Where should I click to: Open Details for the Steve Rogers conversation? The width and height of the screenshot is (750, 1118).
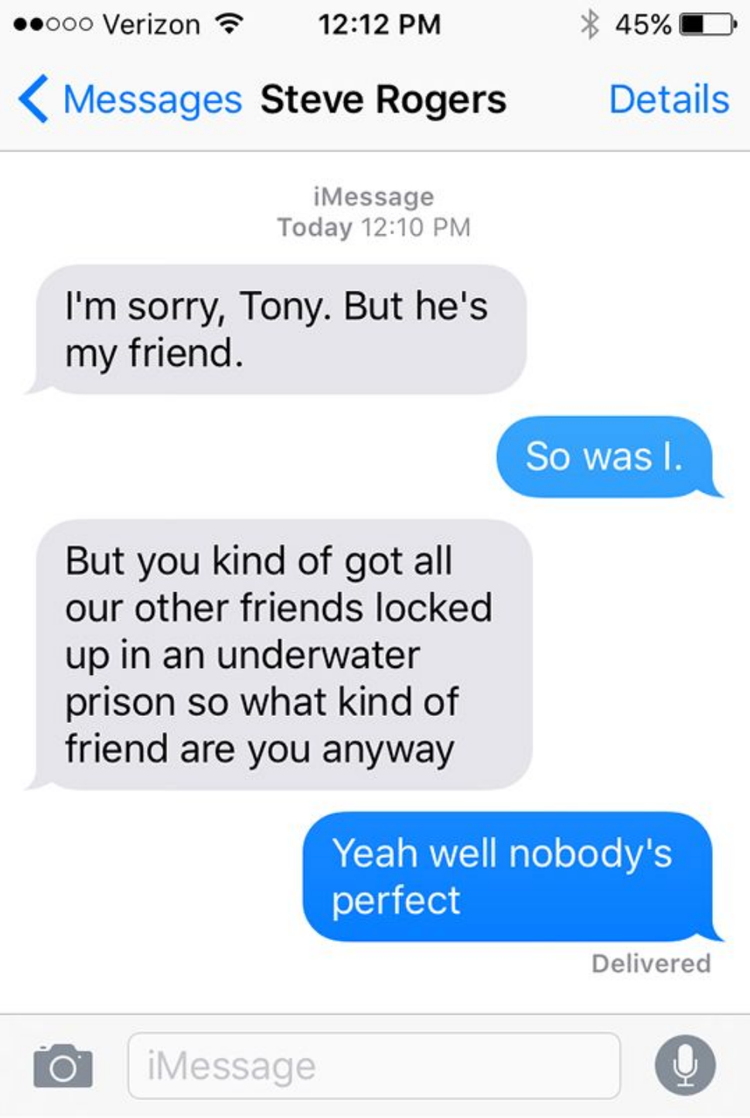point(669,100)
